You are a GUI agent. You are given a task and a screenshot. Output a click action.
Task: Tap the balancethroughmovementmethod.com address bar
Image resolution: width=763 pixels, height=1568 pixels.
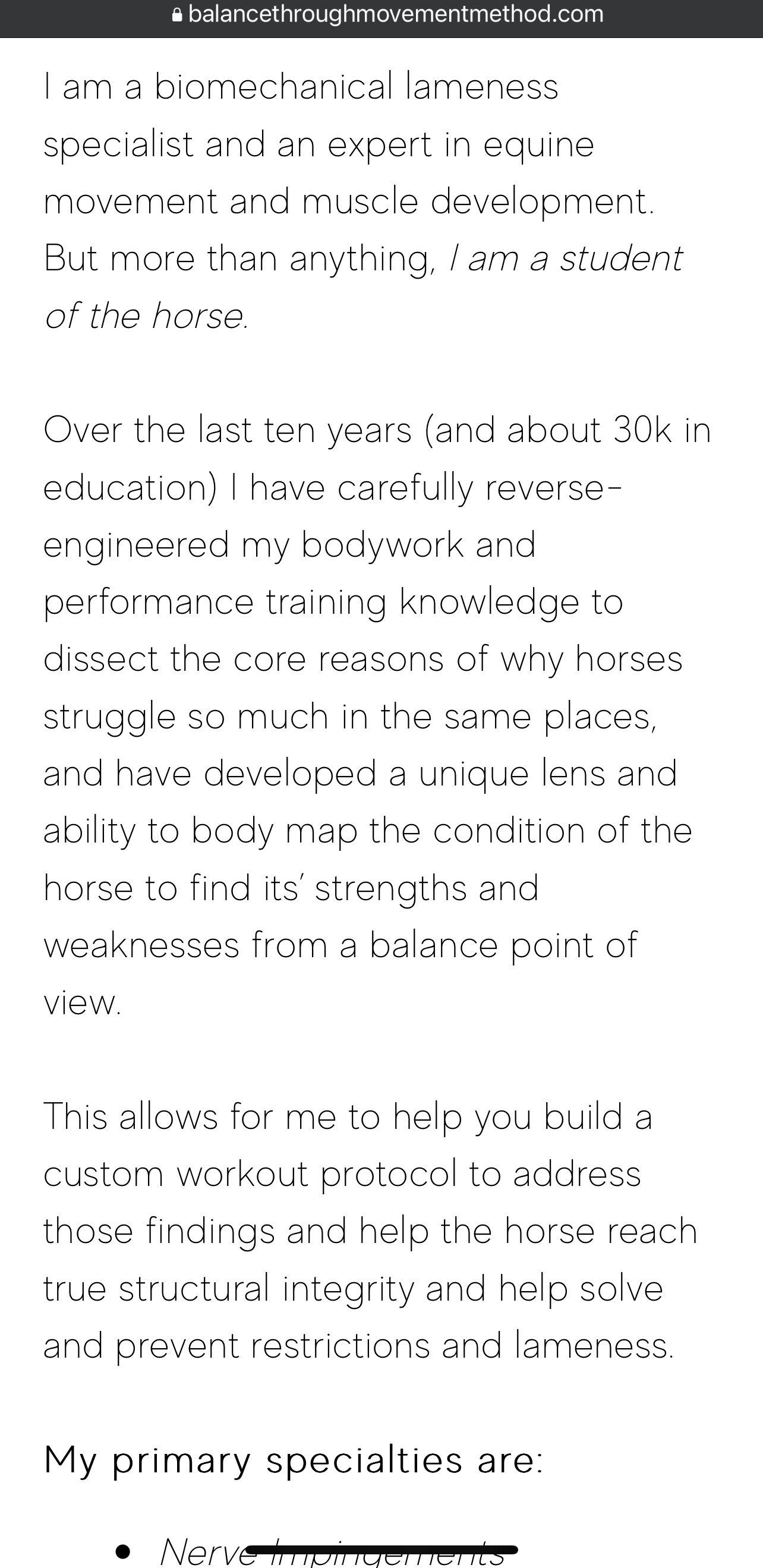coord(388,14)
